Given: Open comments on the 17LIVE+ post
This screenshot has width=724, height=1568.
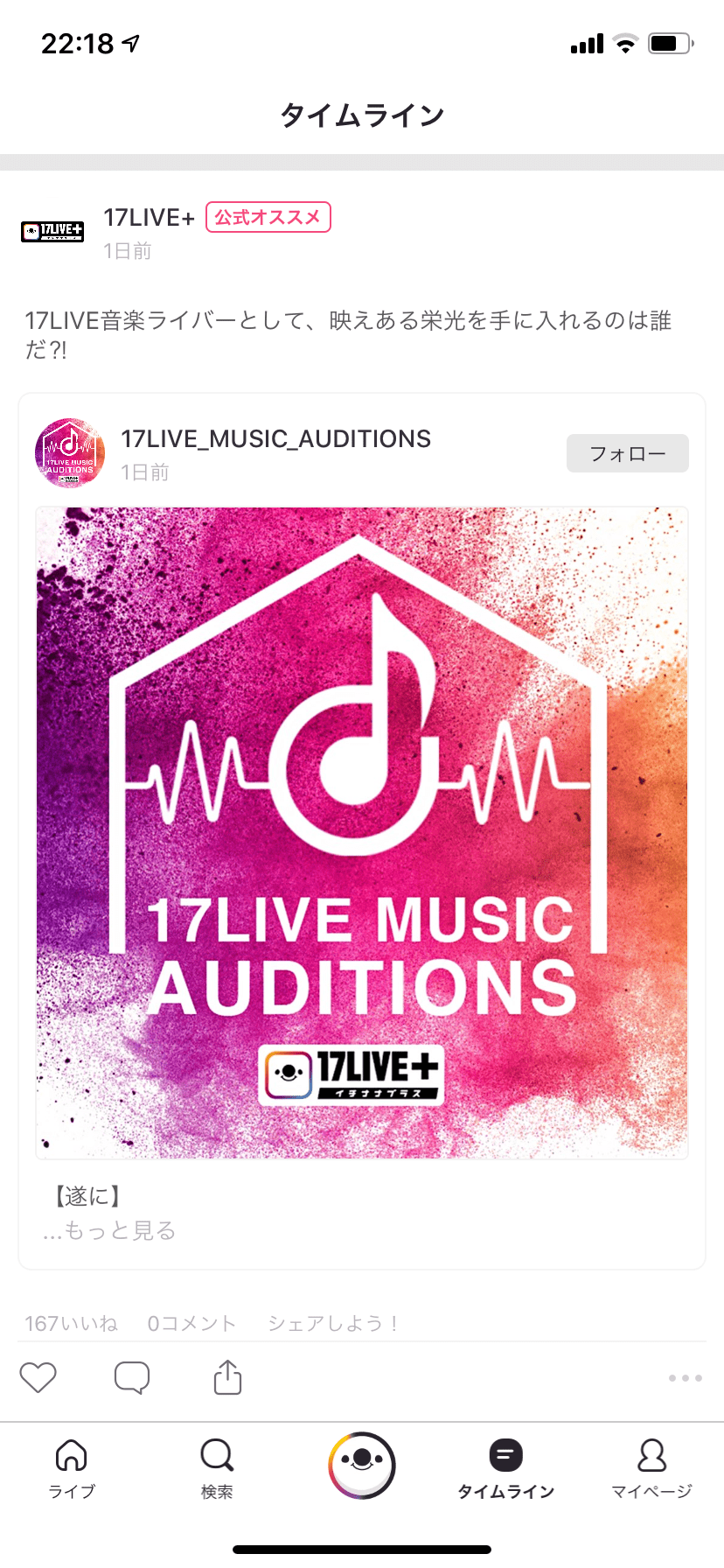Looking at the screenshot, I should 132,1377.
